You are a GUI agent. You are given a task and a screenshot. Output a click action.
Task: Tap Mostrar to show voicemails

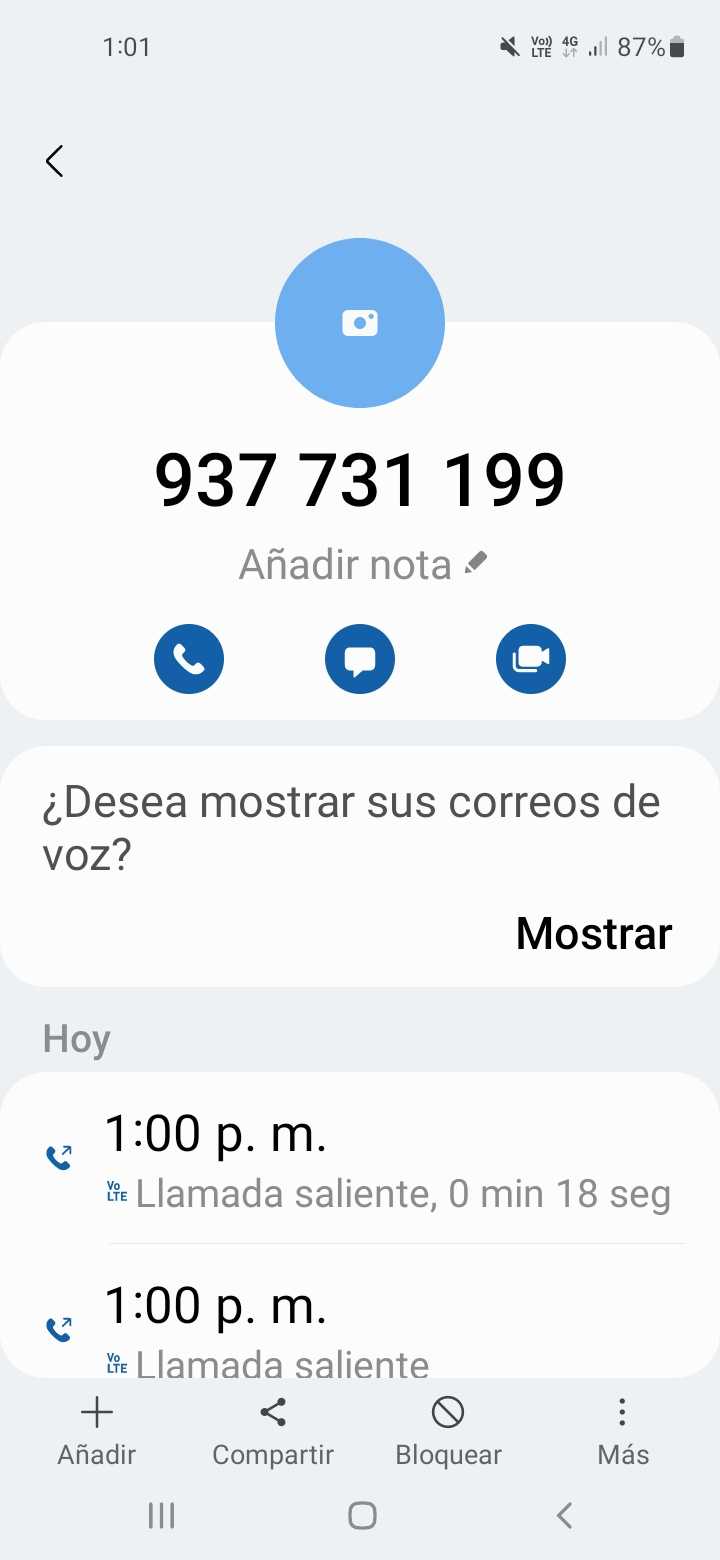[x=594, y=934]
